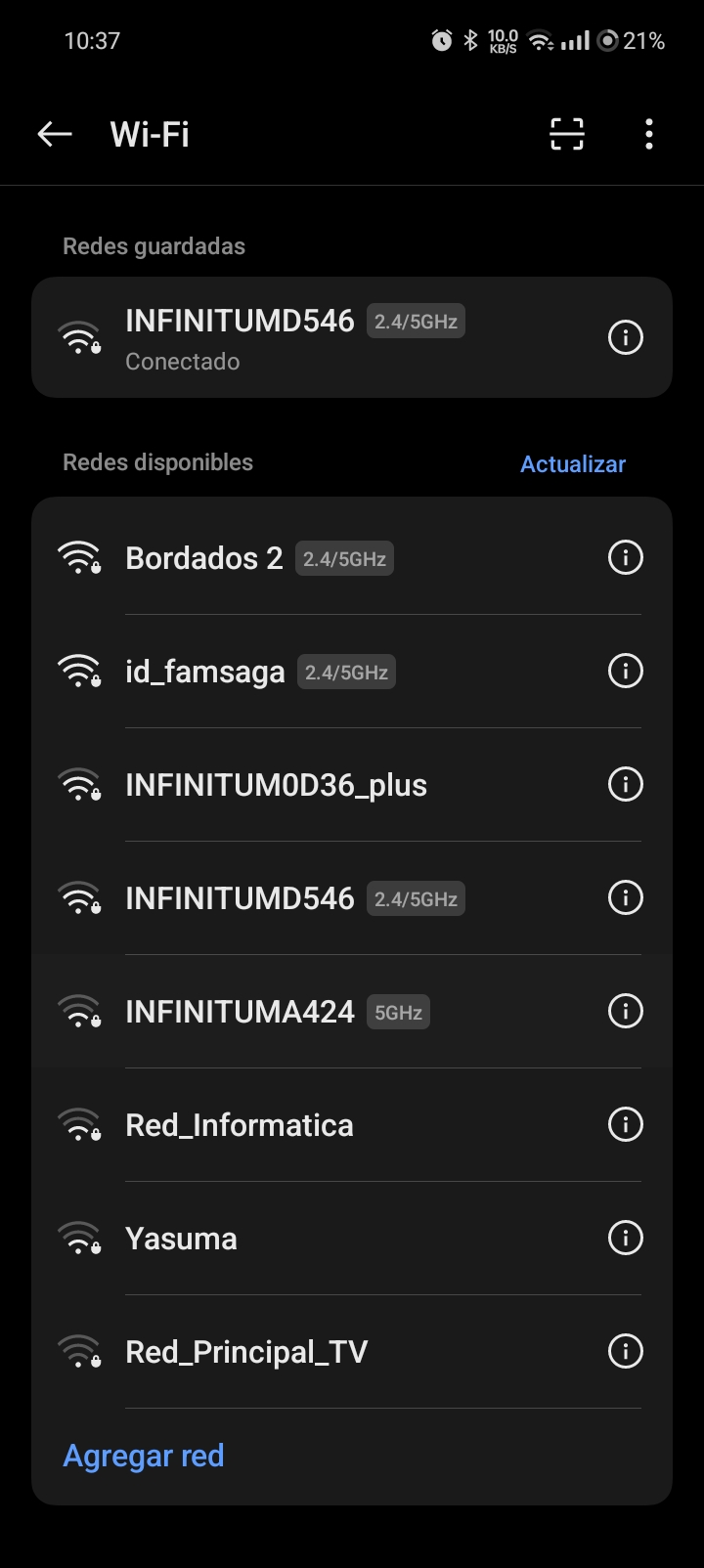Go back from Wi-Fi settings
This screenshot has height=1568, width=704.
tap(55, 134)
